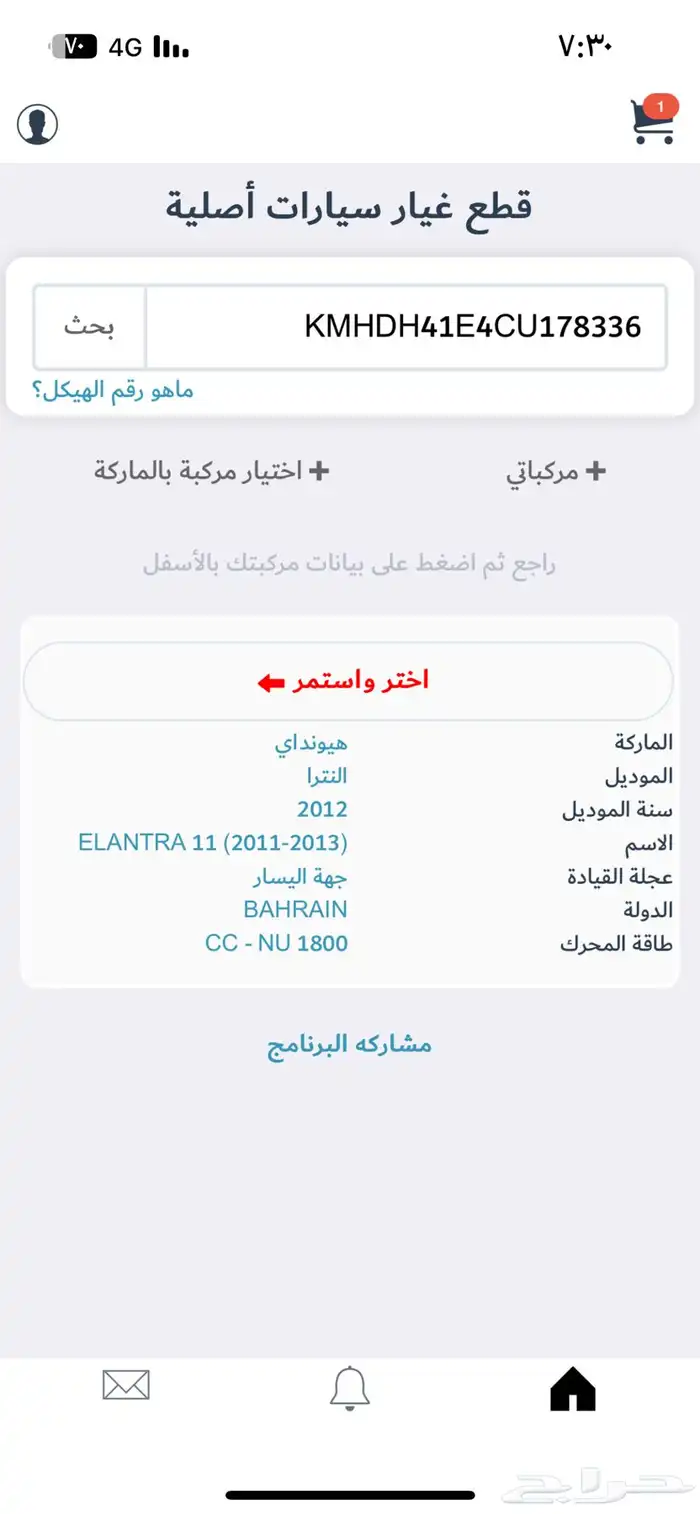Open the user profile icon
The width and height of the screenshot is (700, 1514).
(x=38, y=124)
